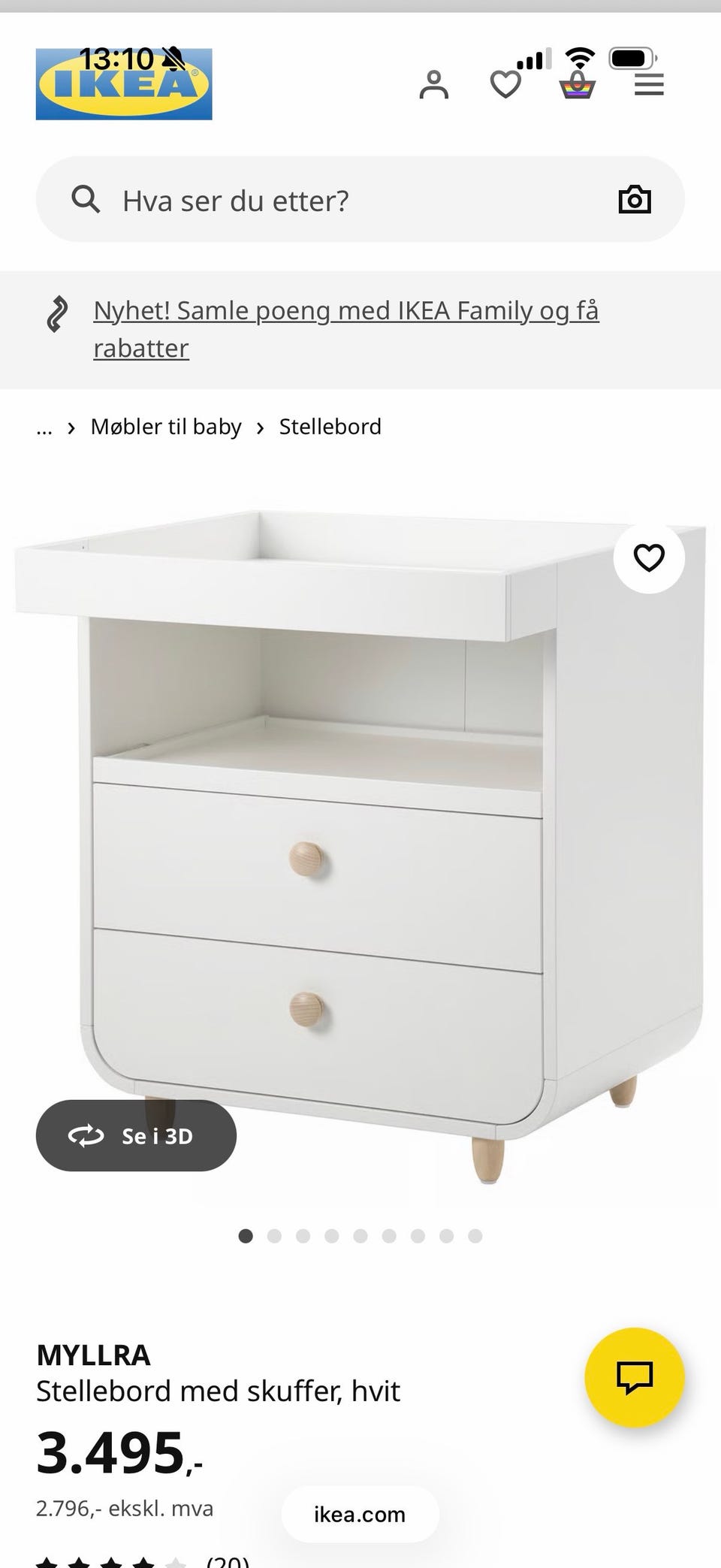Screen dimensions: 721x1568
Task: Open the user profile icon
Action: [x=433, y=85]
